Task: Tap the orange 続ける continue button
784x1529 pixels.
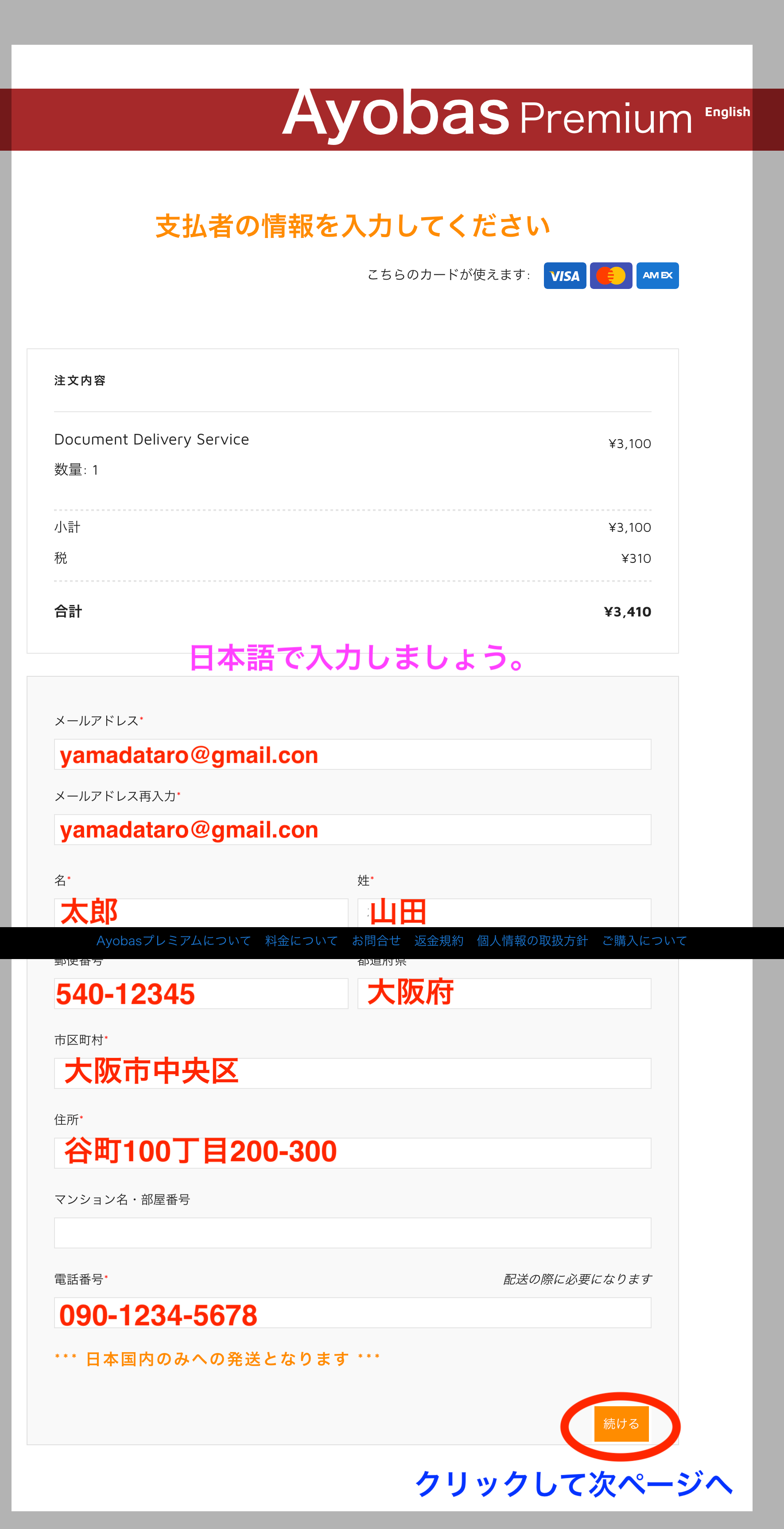Action: [621, 1423]
